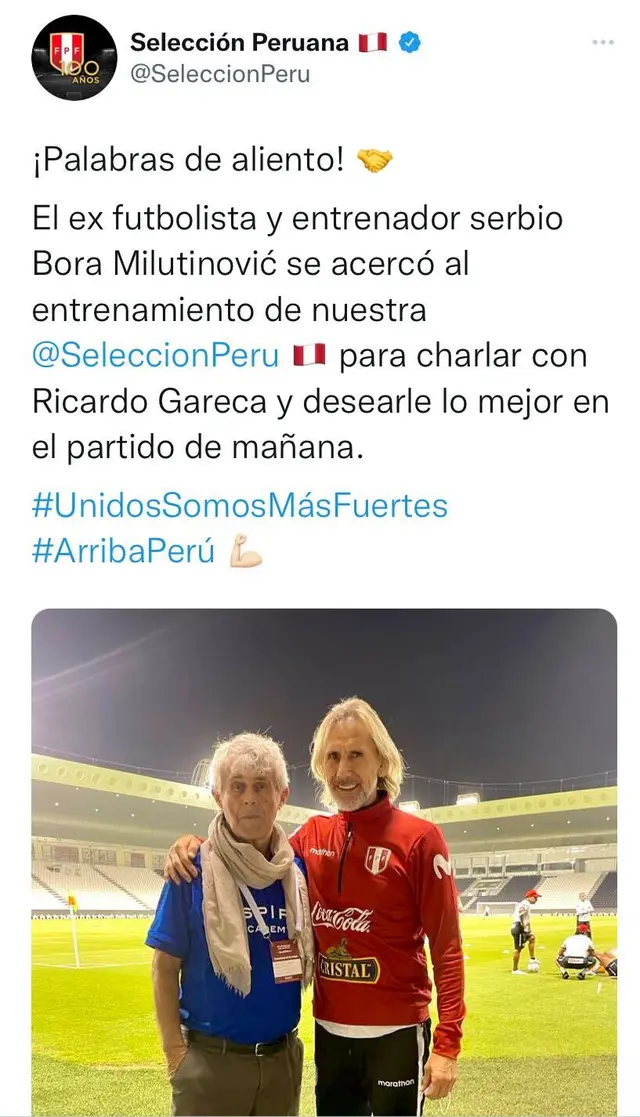The image size is (640, 1117).
Task: Open the Selección Peruana account name
Action: [240, 42]
